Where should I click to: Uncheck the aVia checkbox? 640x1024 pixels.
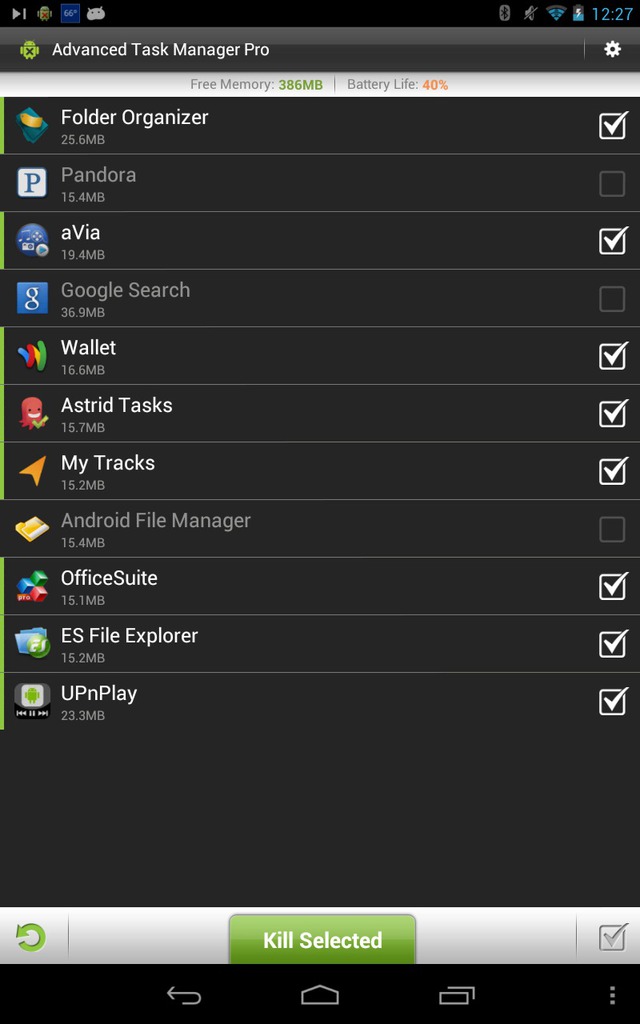[x=613, y=240]
